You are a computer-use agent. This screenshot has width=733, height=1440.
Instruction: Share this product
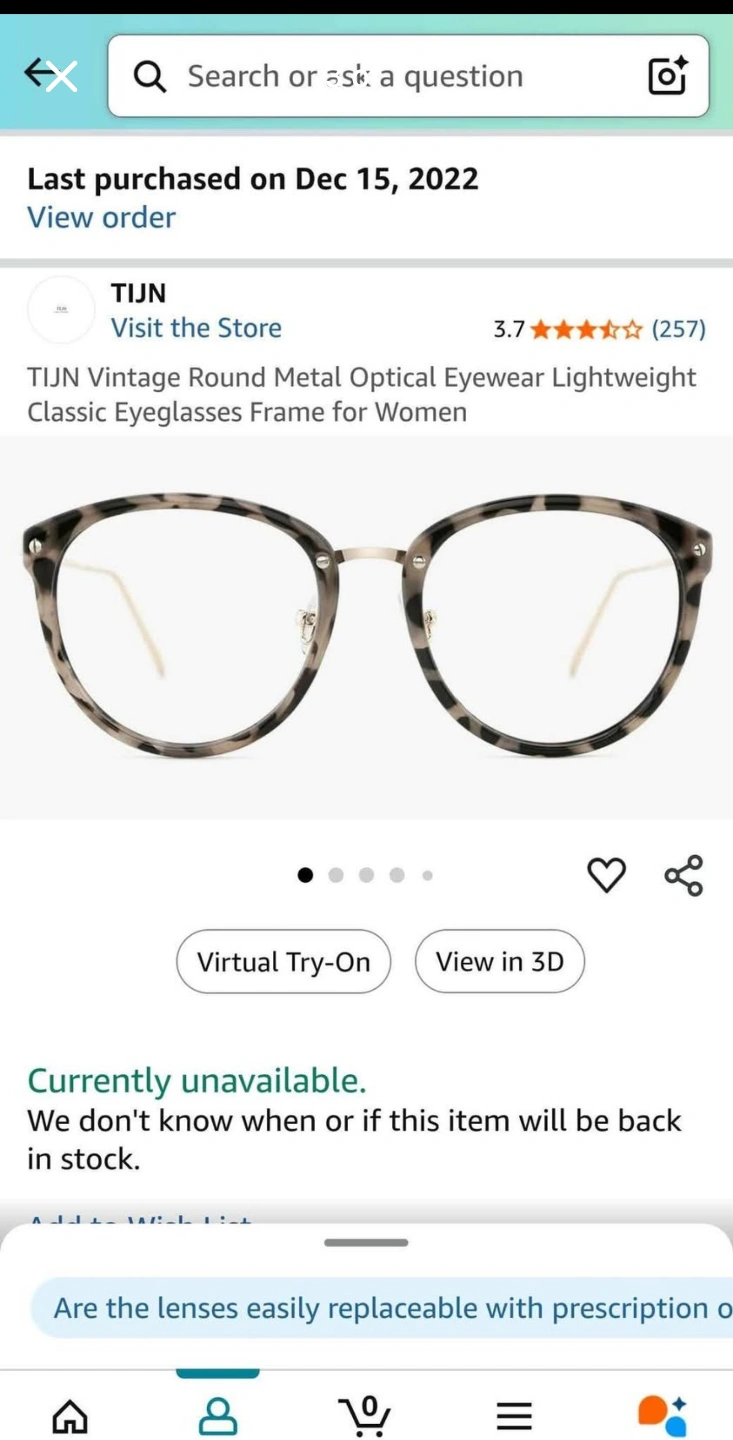pyautogui.click(x=684, y=875)
